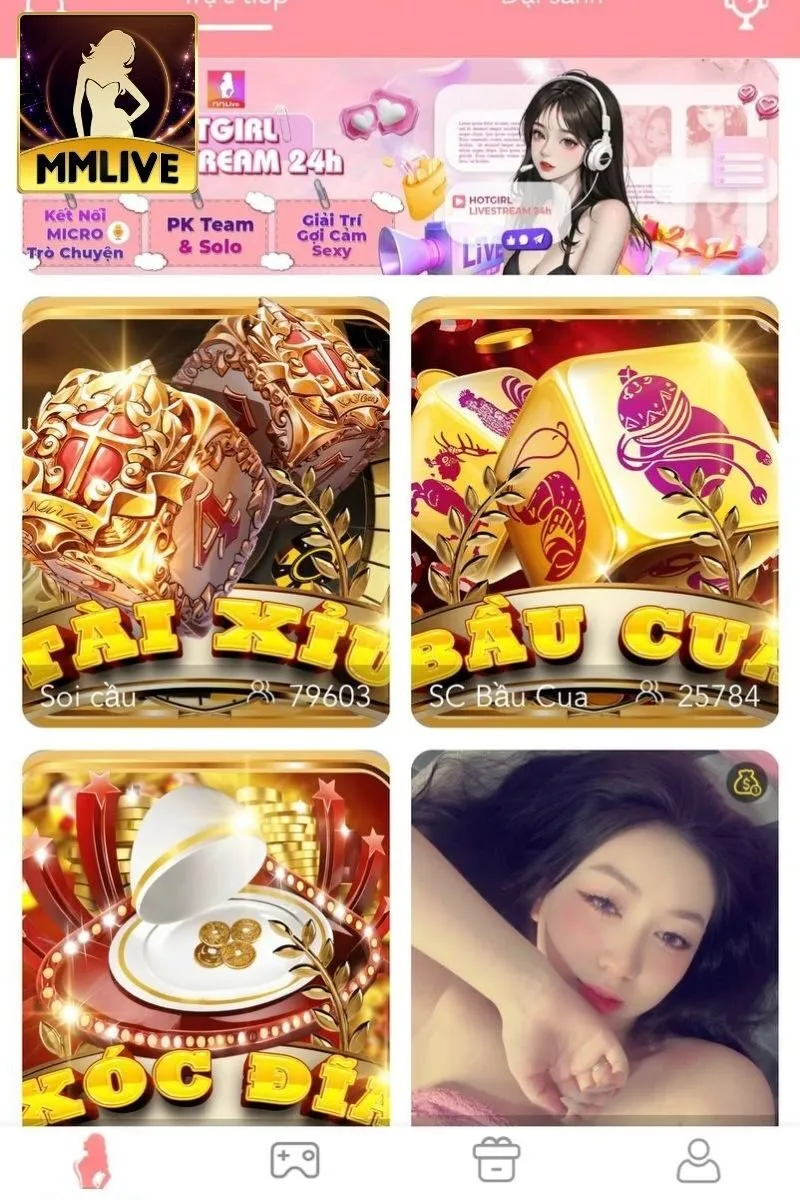
Task: Select the live girl home tab
Action: coord(95,1161)
